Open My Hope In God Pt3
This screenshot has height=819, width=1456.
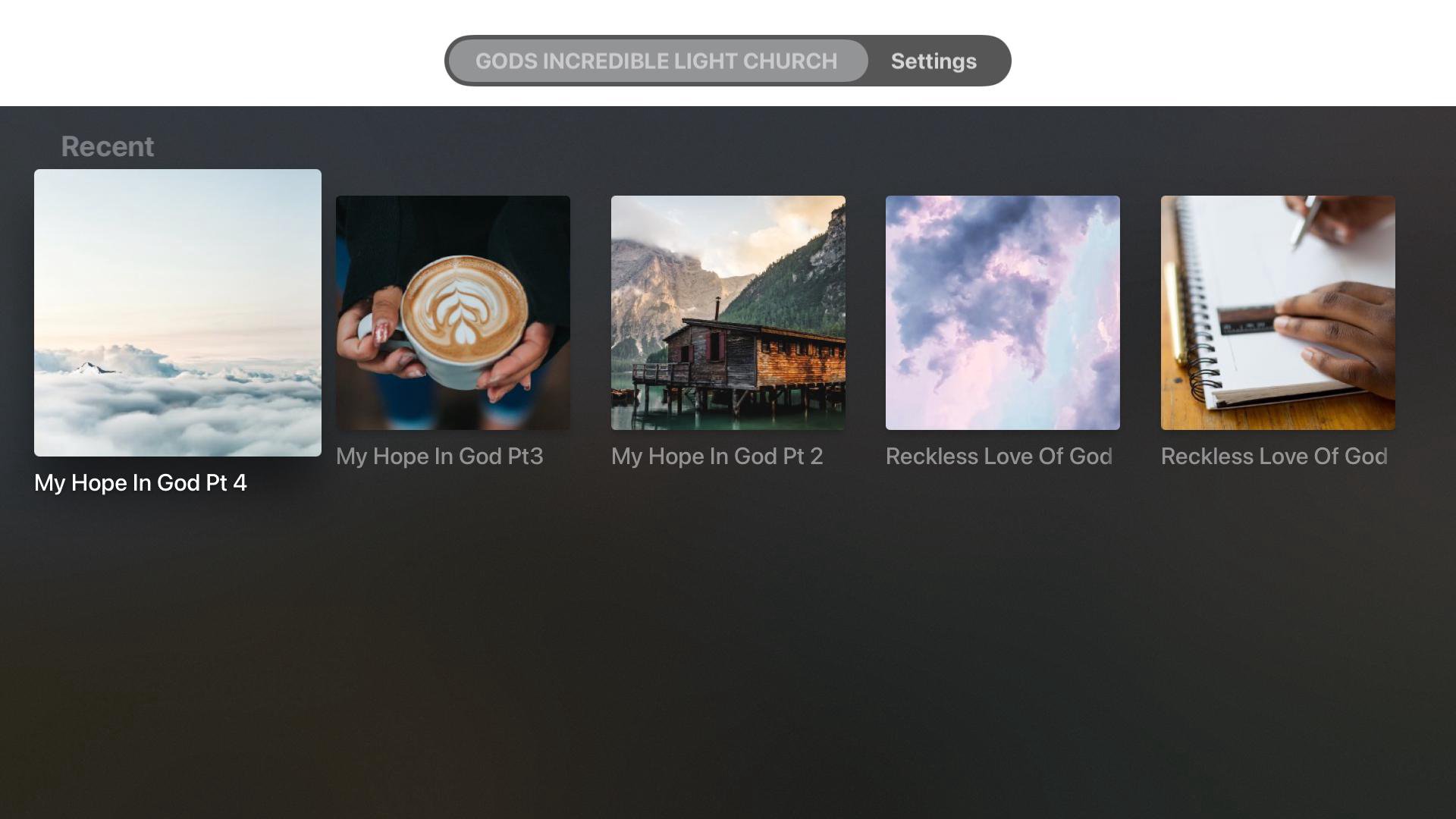(453, 312)
